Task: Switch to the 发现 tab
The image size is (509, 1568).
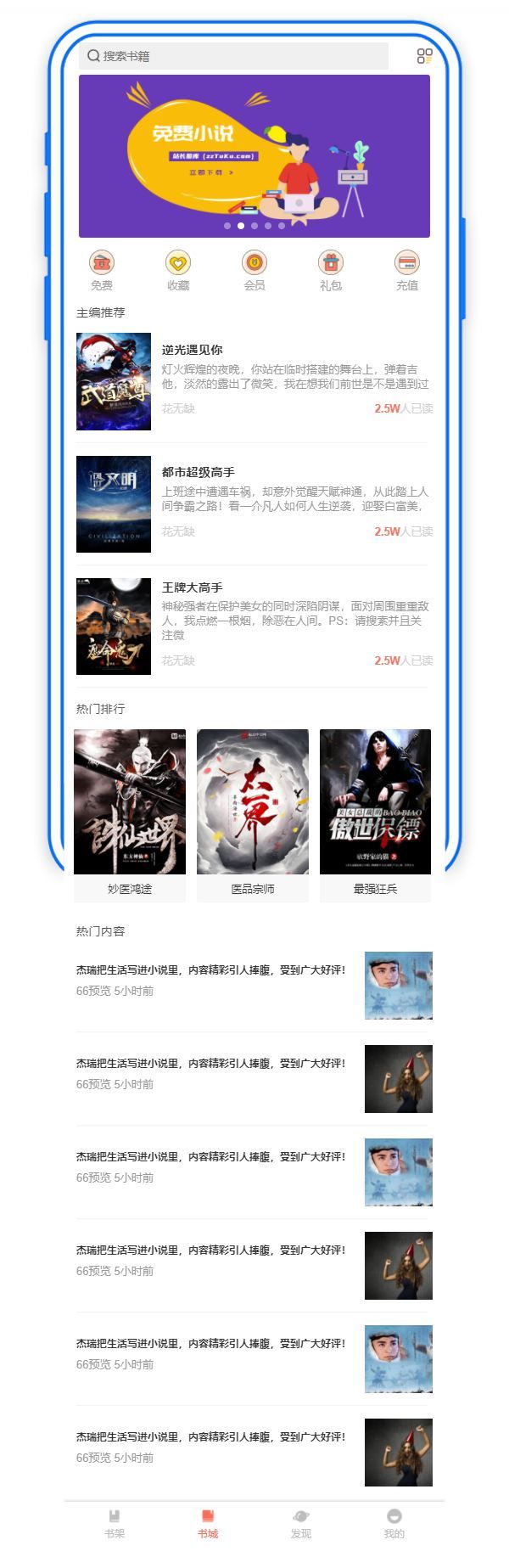Action: (x=301, y=1523)
